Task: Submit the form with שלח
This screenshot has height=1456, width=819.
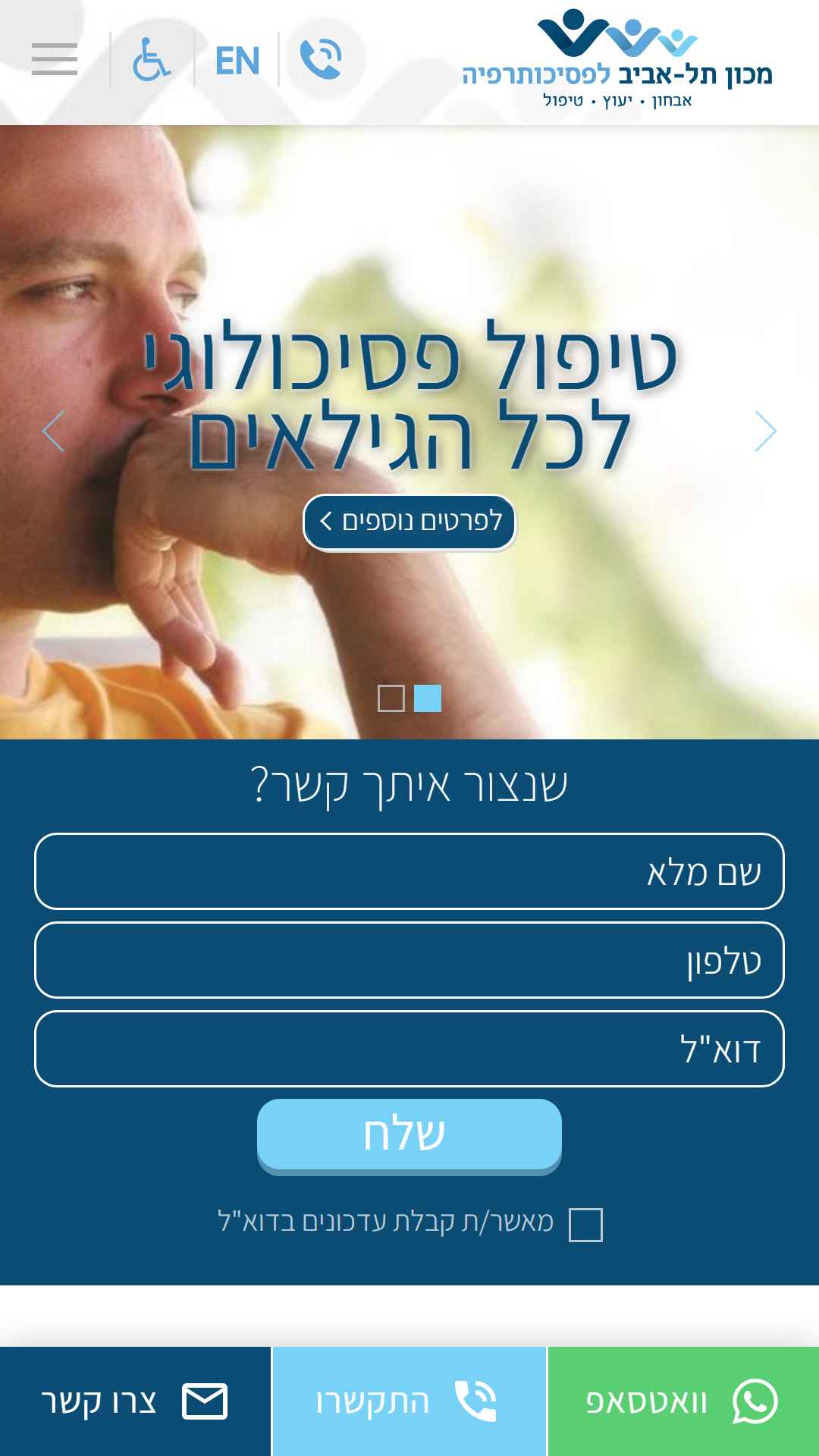Action: pos(409,1134)
